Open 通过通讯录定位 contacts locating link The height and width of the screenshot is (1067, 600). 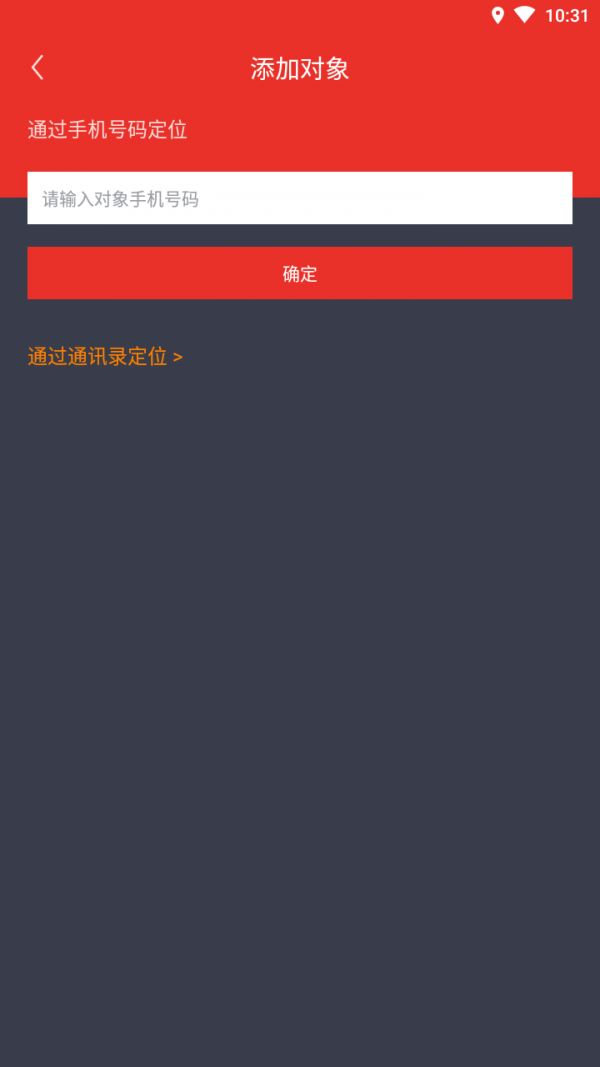coord(105,357)
